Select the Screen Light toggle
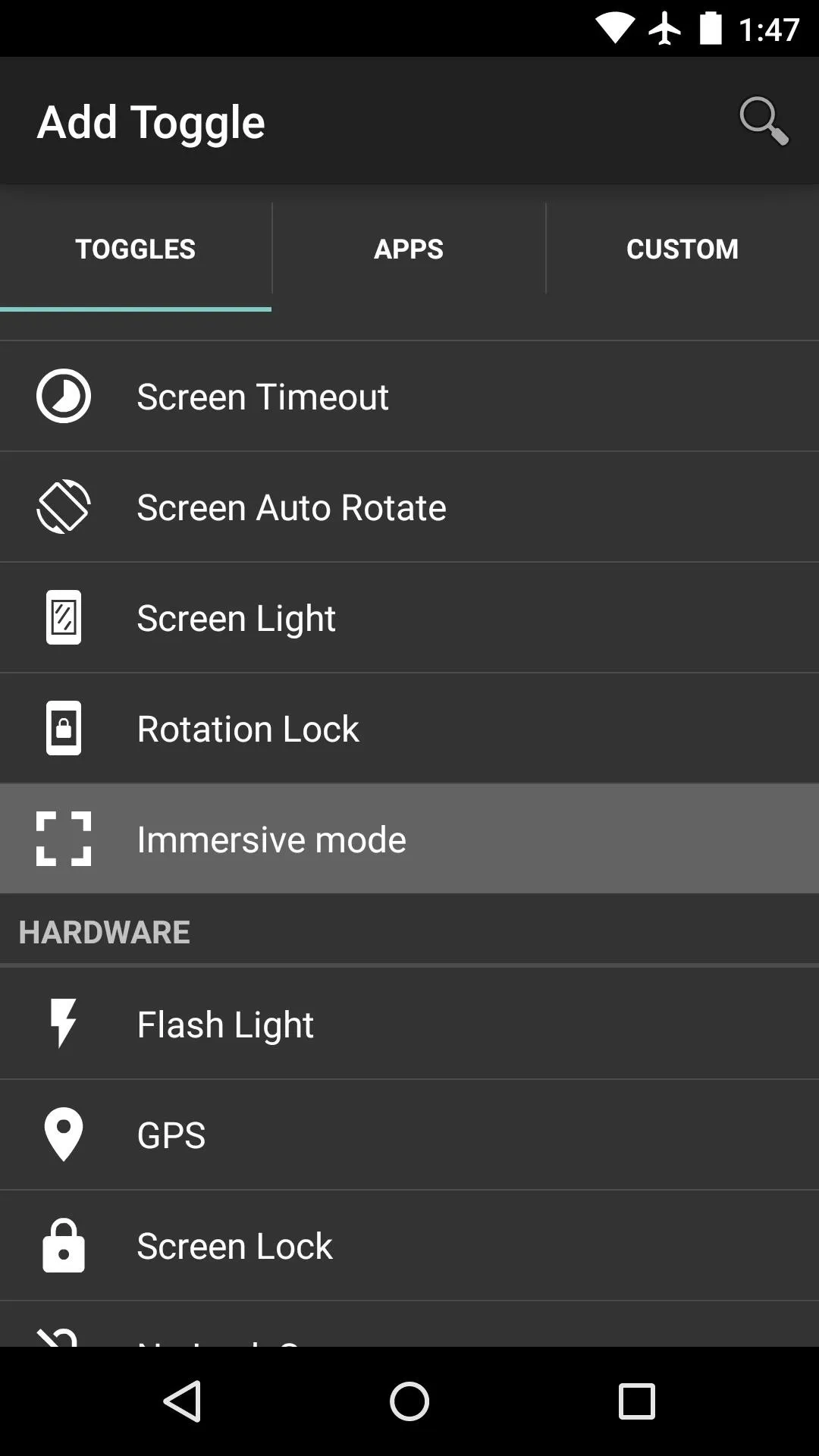This screenshot has width=819, height=1456. 409,617
